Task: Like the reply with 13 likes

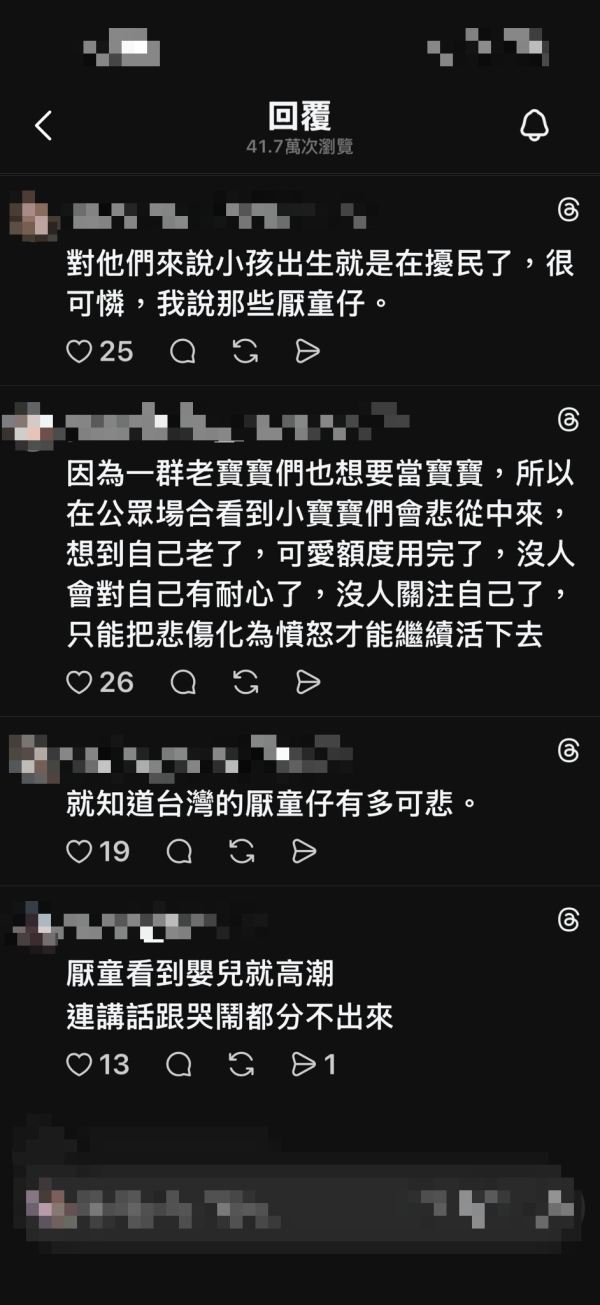Action: tap(79, 1065)
